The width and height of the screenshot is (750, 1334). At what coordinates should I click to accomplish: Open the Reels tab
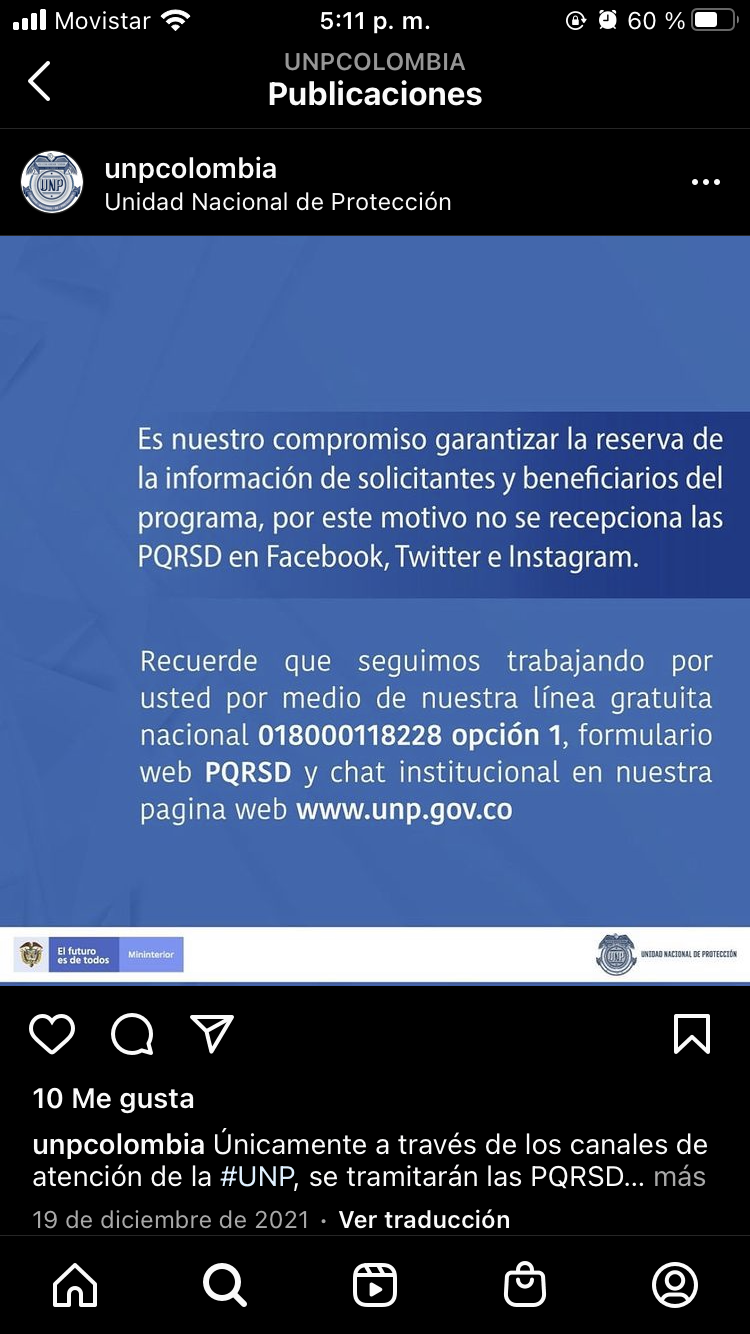pyautogui.click(x=375, y=1285)
